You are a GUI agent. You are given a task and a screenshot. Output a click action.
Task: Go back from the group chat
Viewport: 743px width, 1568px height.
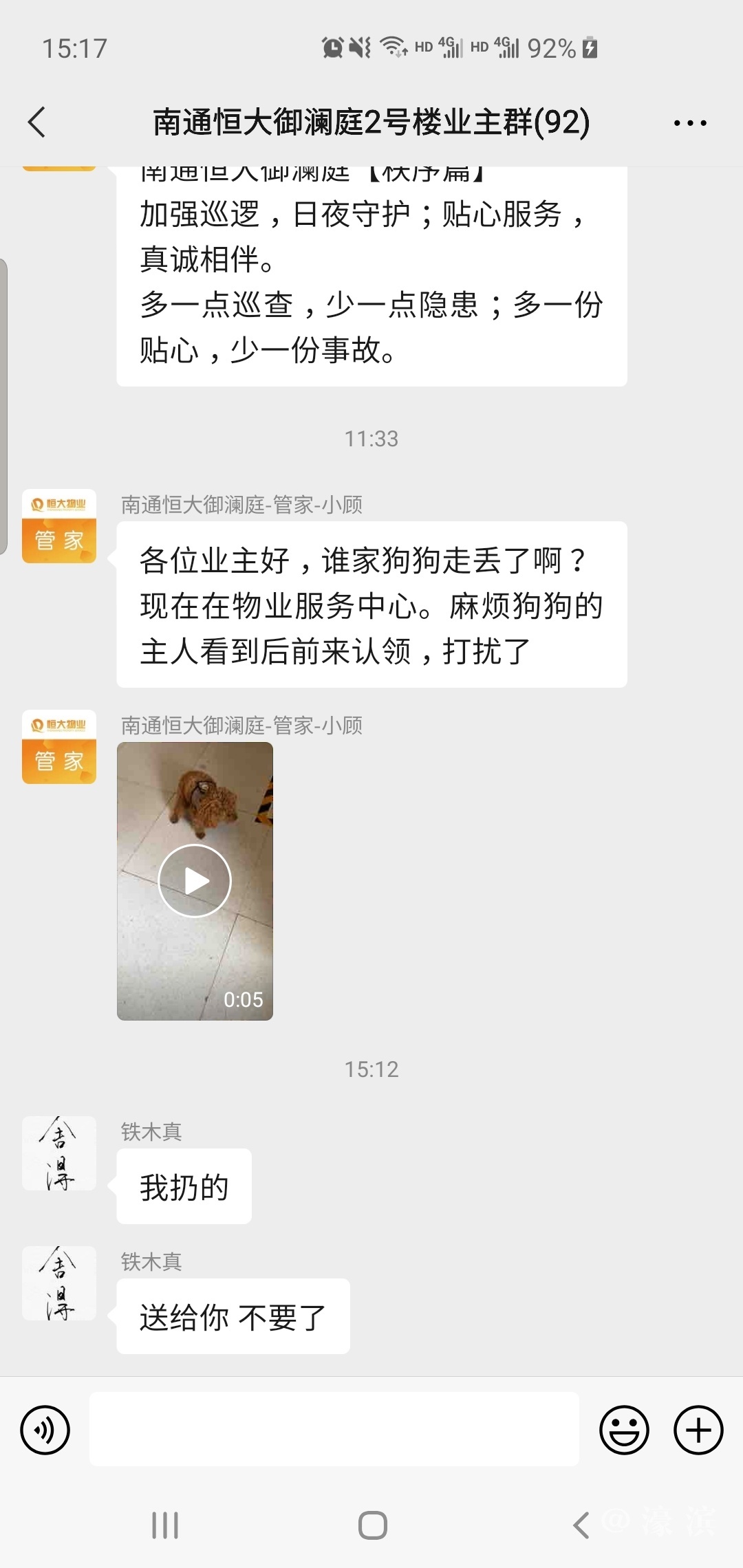(37, 122)
